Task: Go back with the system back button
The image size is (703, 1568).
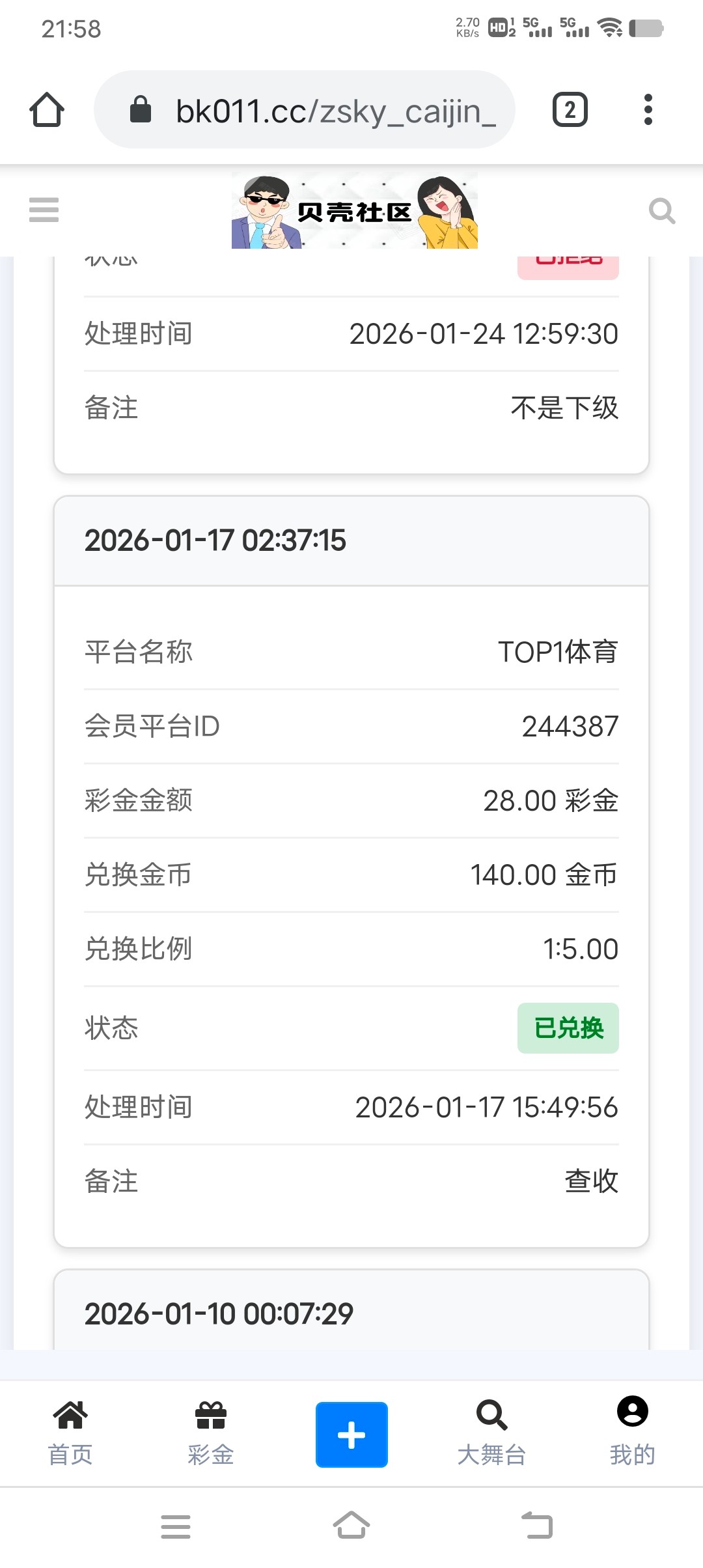Action: [537, 1526]
